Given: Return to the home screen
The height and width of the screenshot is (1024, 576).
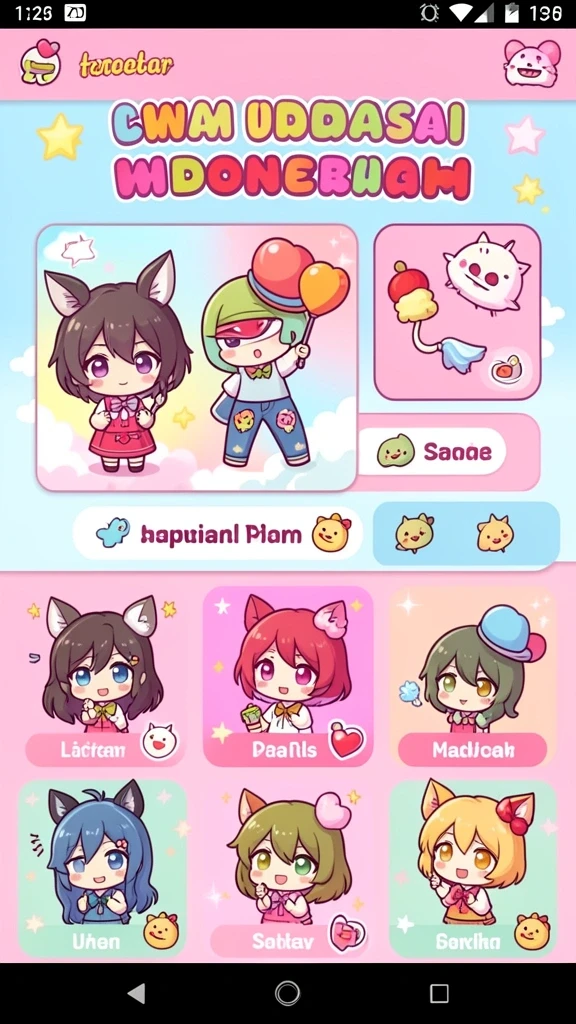Looking at the screenshot, I should tap(287, 993).
